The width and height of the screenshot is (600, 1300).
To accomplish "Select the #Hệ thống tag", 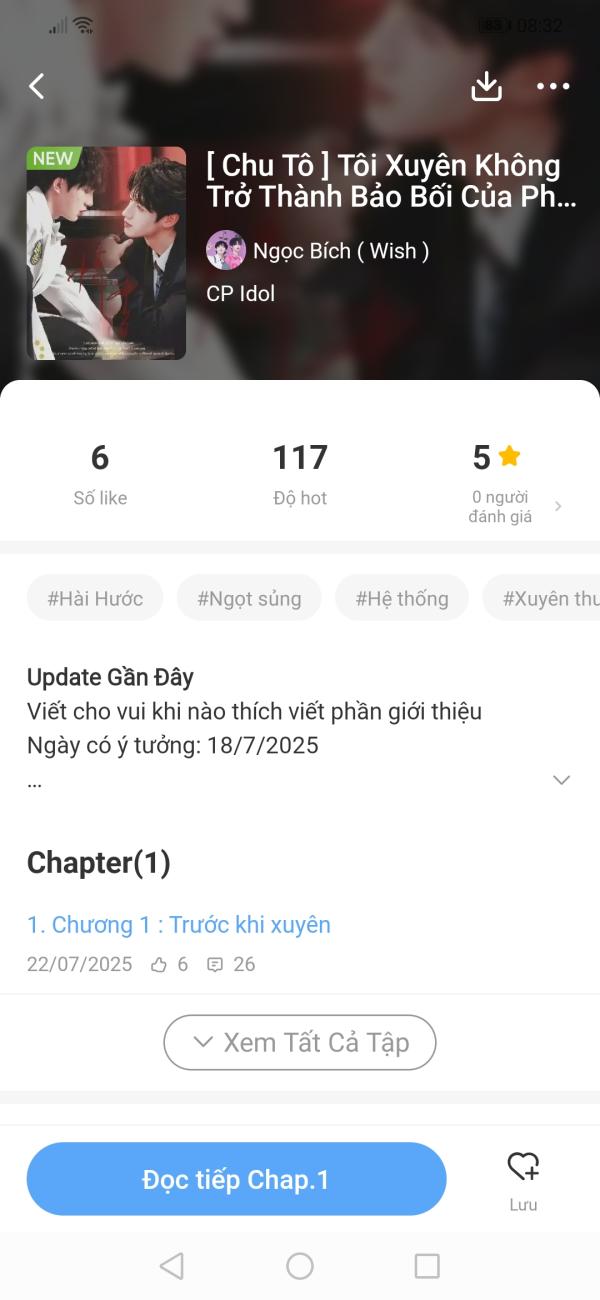I will (401, 599).
